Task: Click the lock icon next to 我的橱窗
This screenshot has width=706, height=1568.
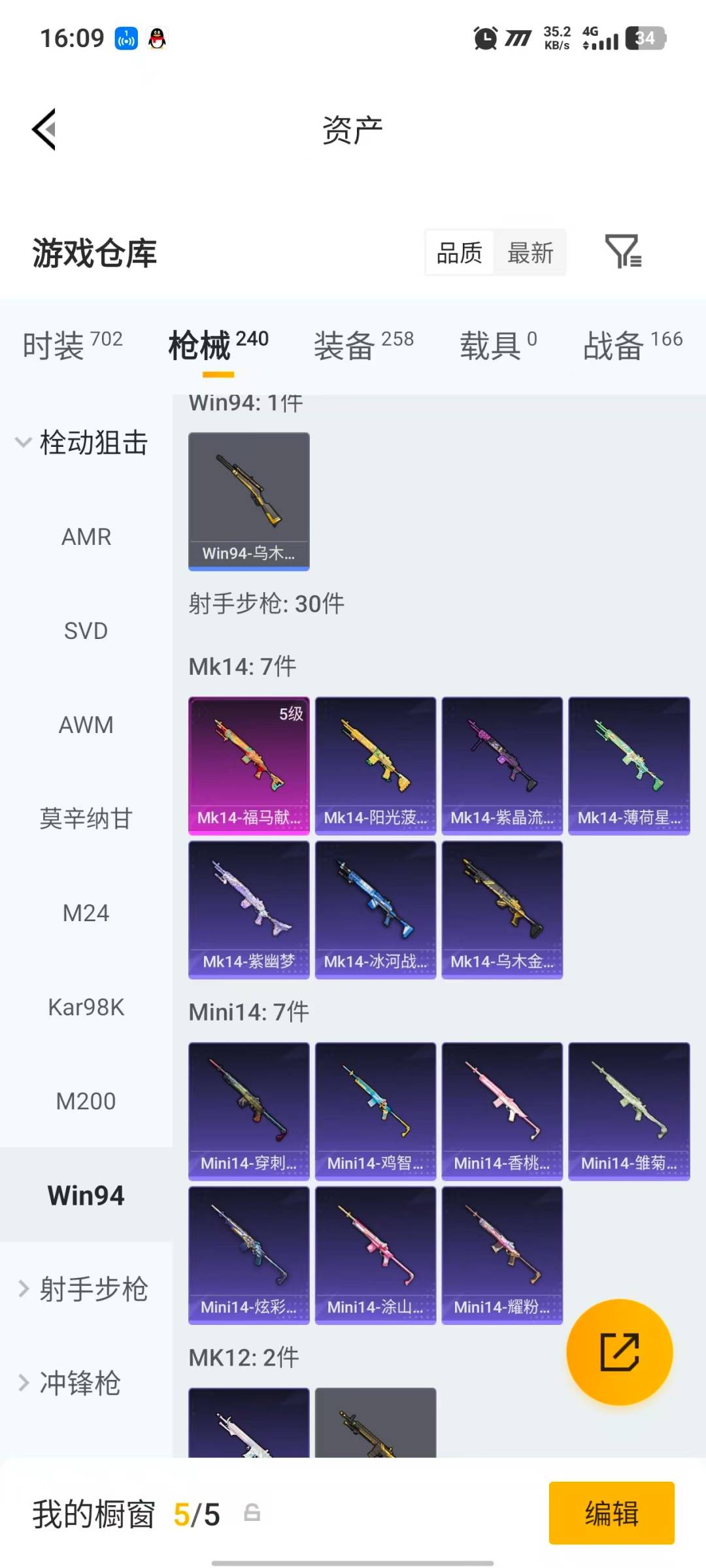Action: (250, 1514)
